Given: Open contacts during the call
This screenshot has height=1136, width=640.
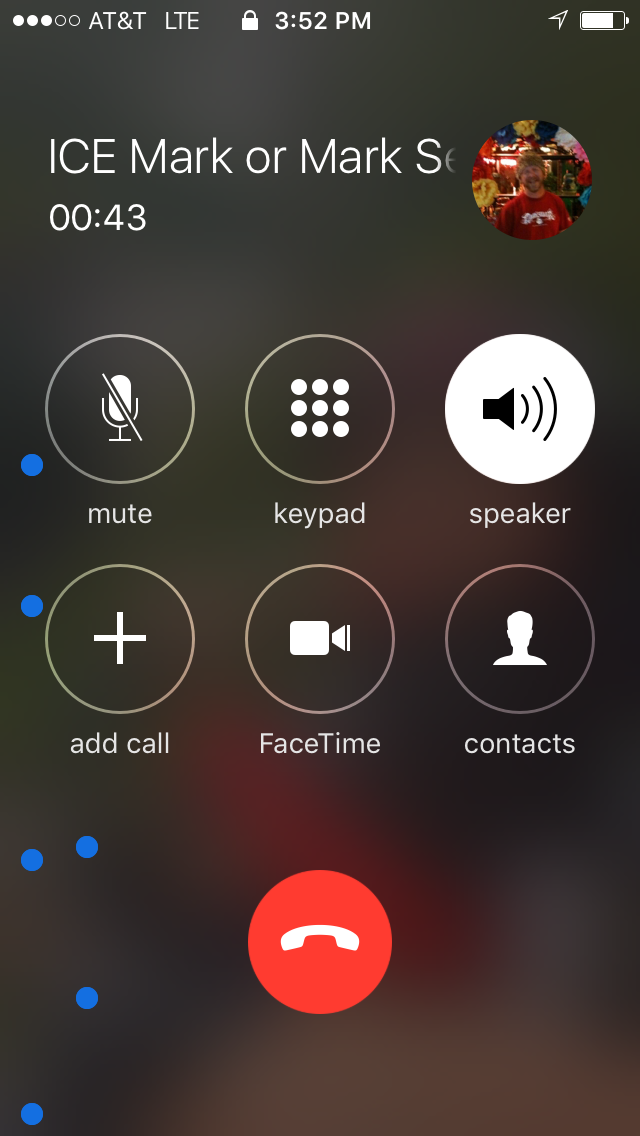Looking at the screenshot, I should tap(520, 639).
